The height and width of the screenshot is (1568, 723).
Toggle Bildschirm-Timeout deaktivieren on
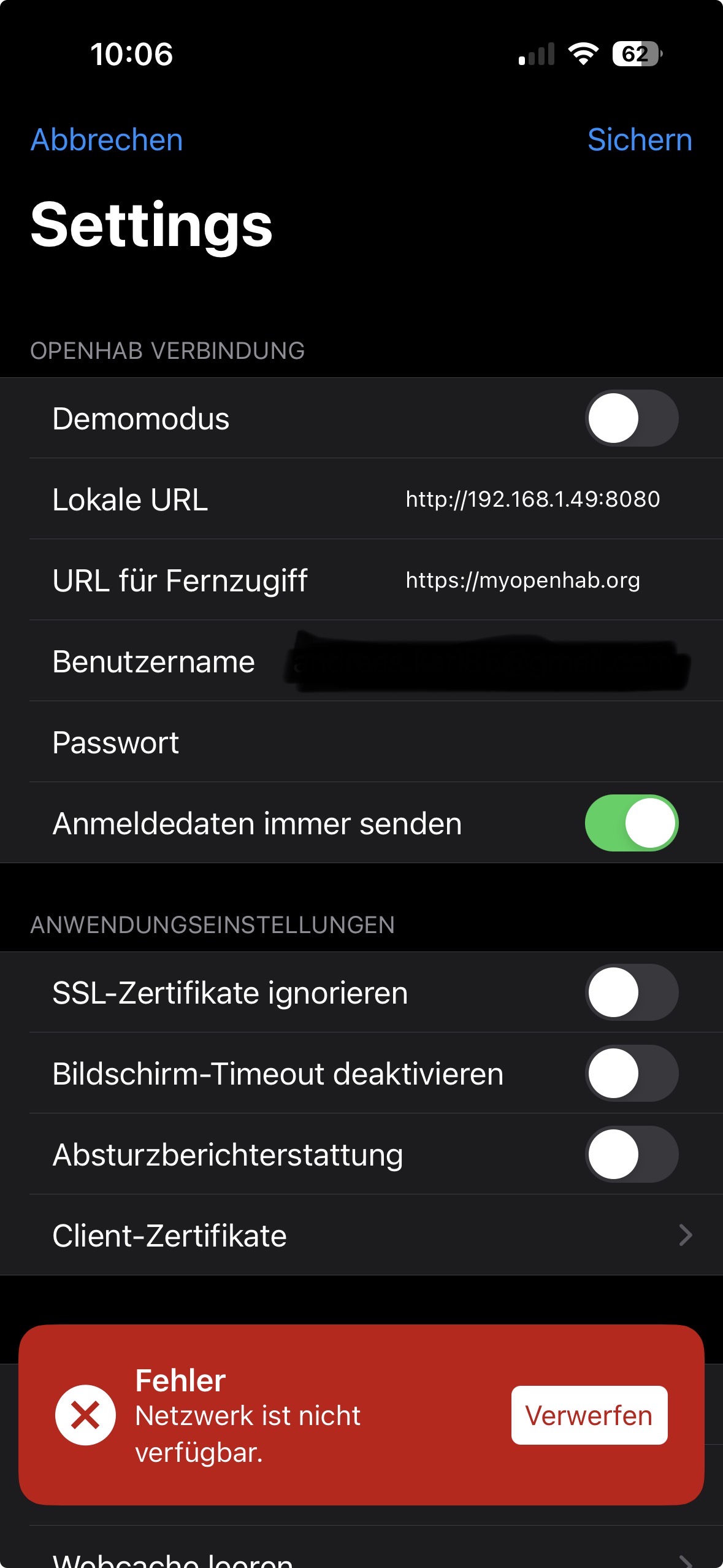(x=631, y=1074)
